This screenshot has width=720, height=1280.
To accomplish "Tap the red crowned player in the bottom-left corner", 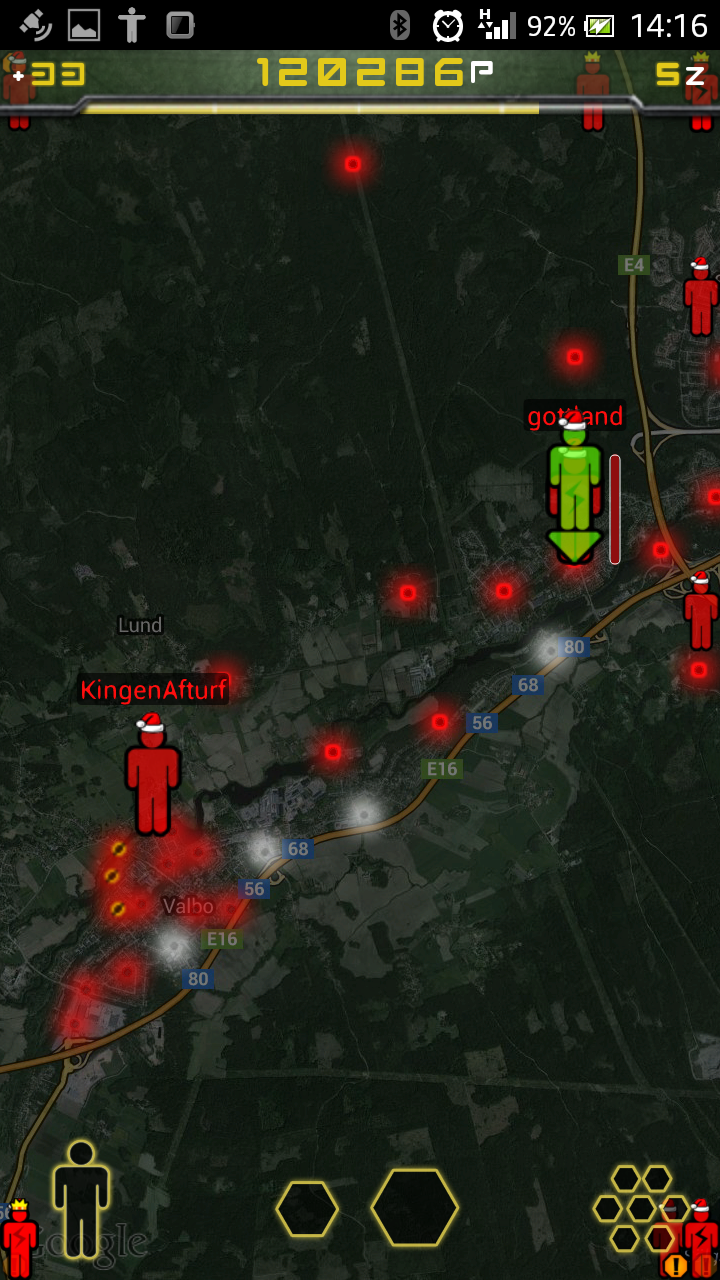I will coord(19,1240).
